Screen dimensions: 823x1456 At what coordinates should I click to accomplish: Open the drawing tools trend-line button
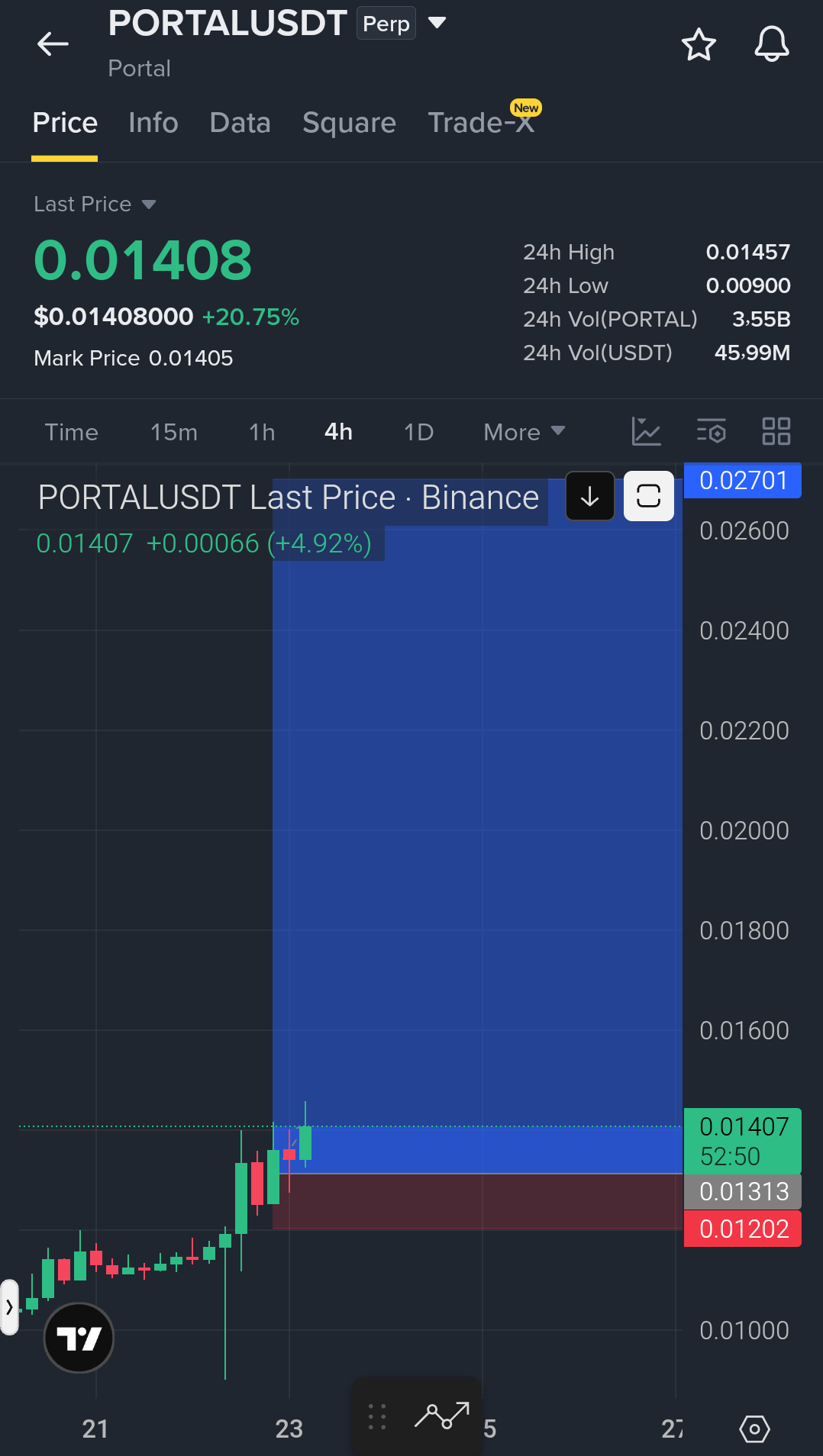[442, 1416]
